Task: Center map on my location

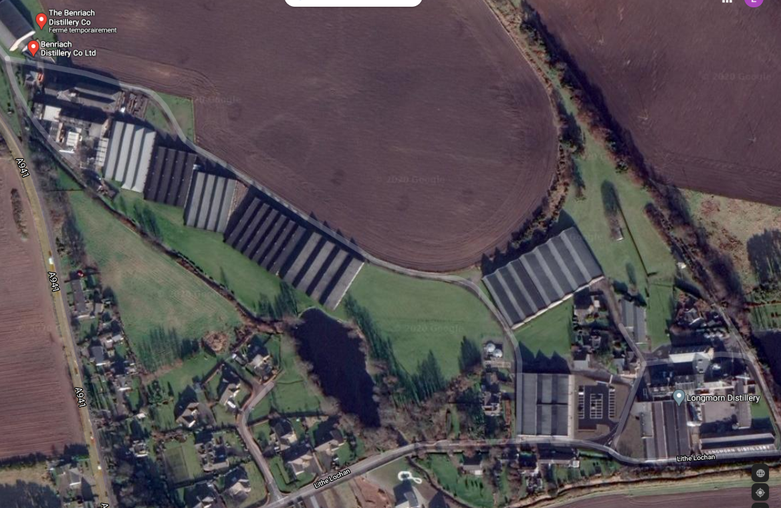Action: click(761, 492)
